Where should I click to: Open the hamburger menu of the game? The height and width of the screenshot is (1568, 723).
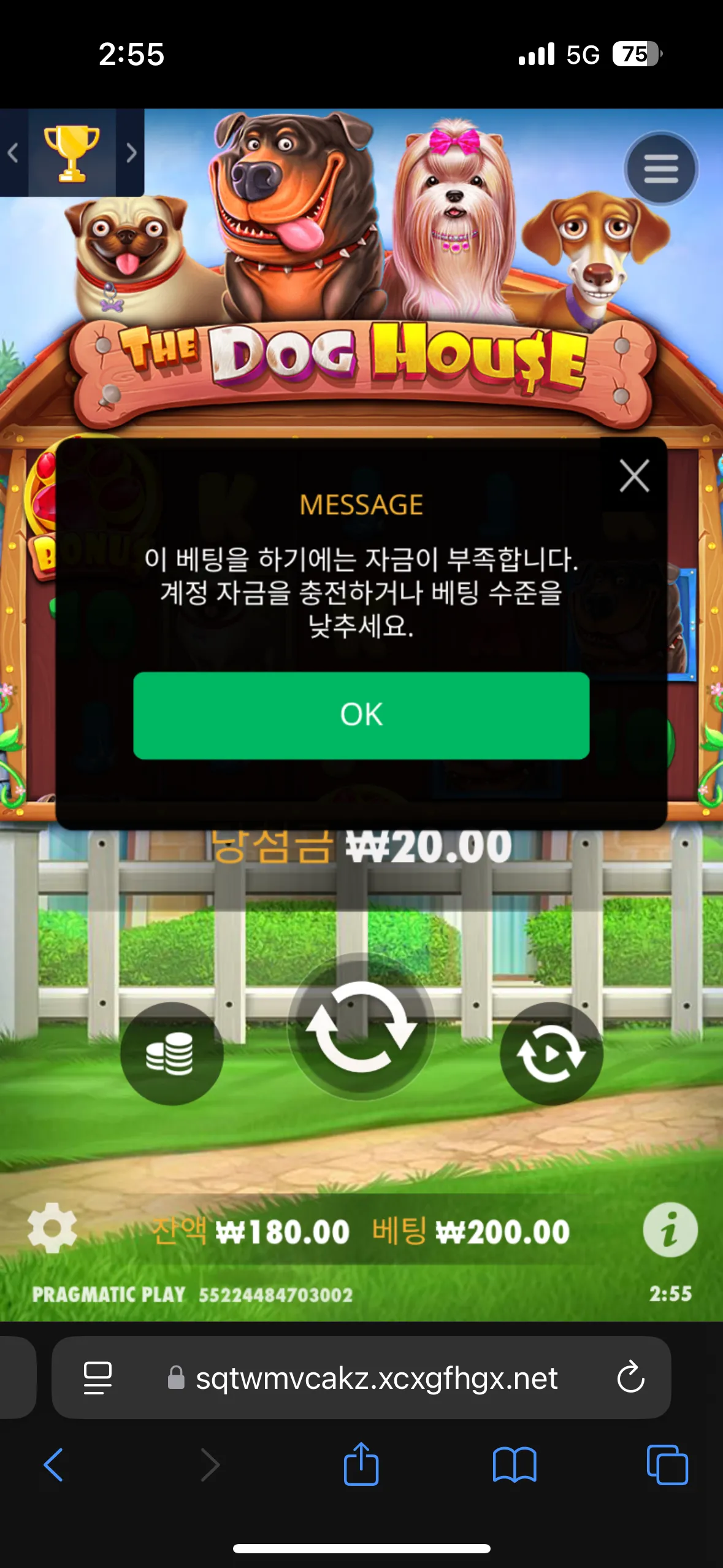[661, 168]
